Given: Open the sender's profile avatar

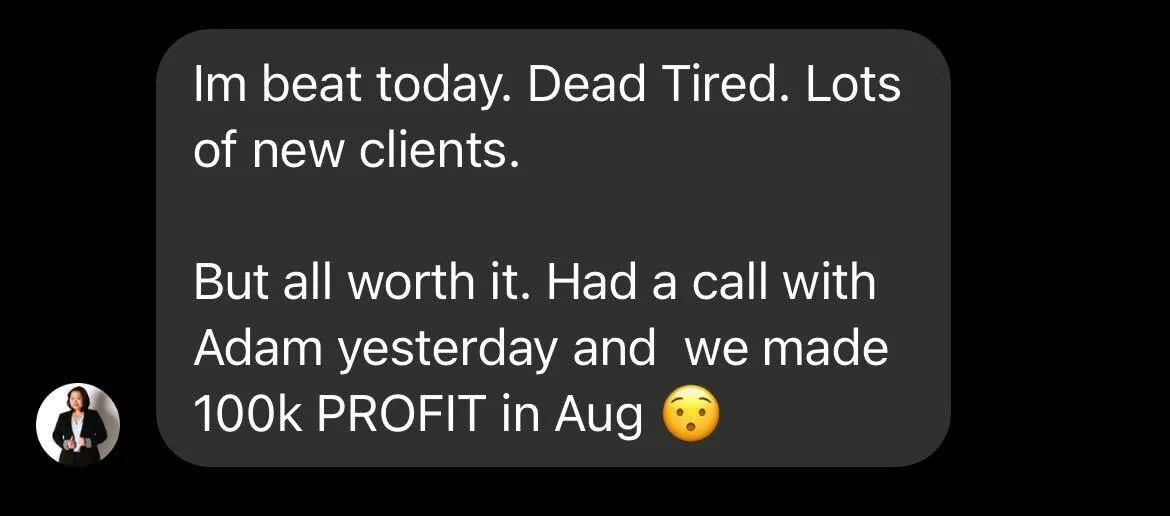Looking at the screenshot, I should [78, 424].
